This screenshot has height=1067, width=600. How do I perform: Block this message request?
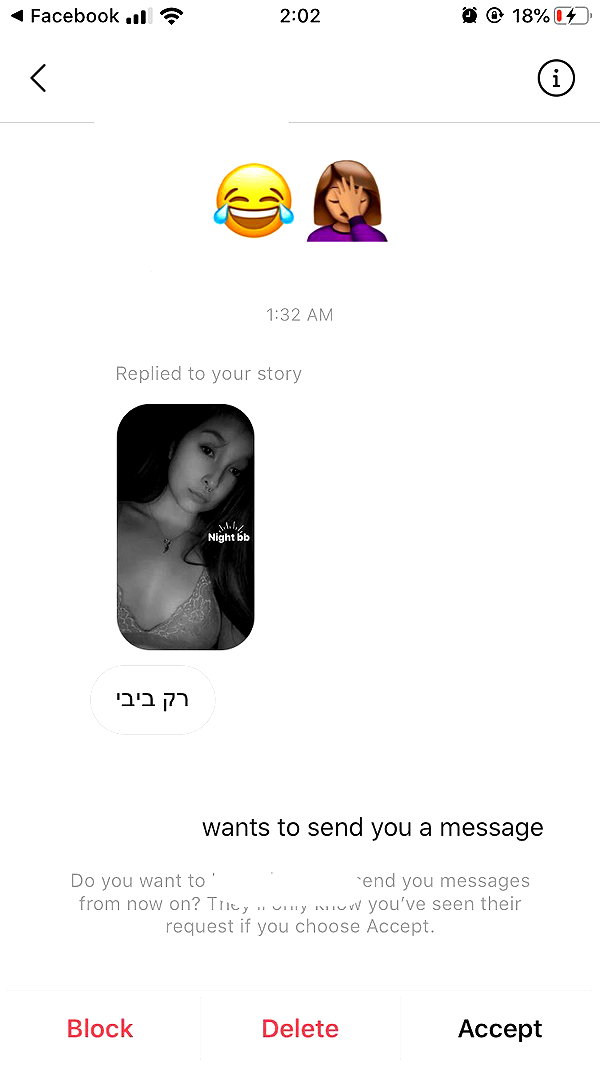(x=100, y=1028)
